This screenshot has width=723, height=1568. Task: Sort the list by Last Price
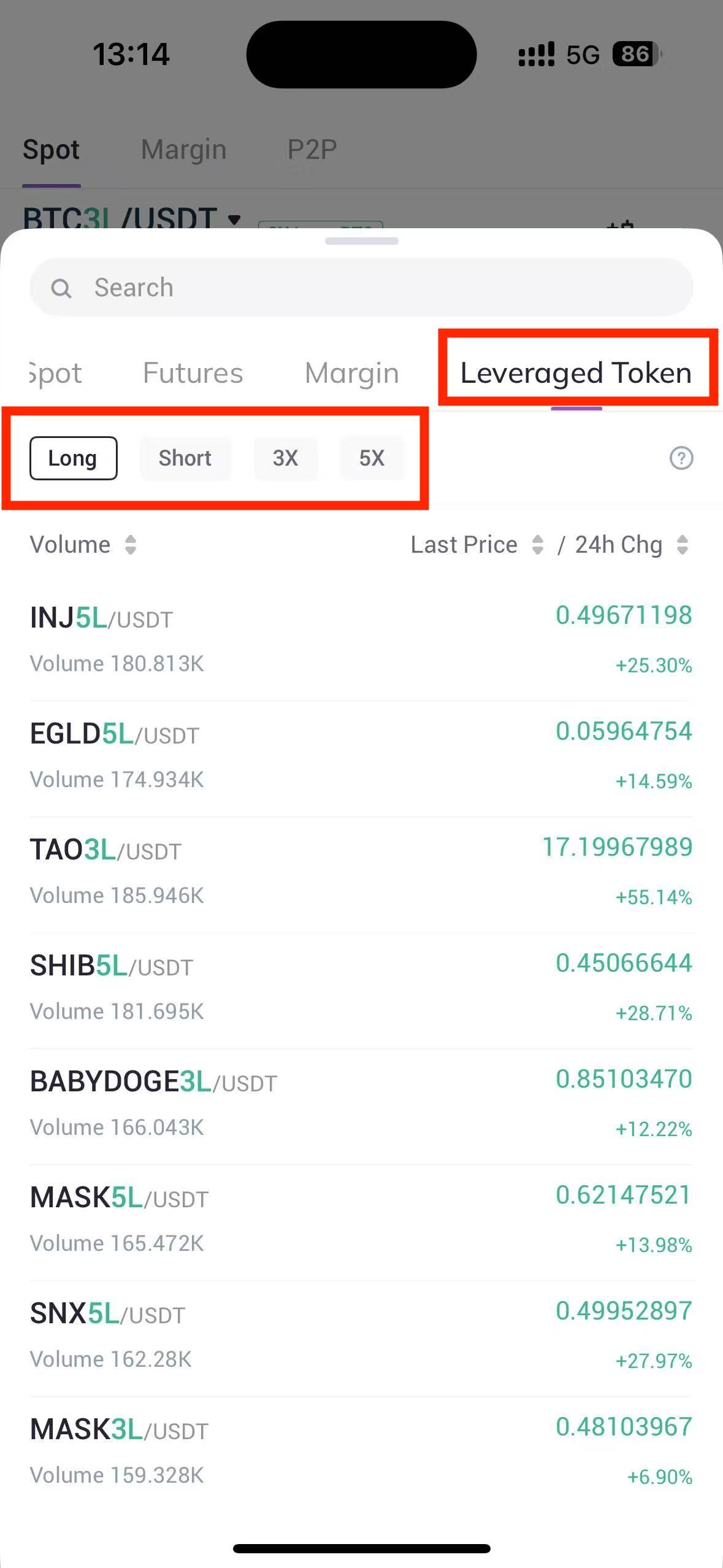pos(476,545)
